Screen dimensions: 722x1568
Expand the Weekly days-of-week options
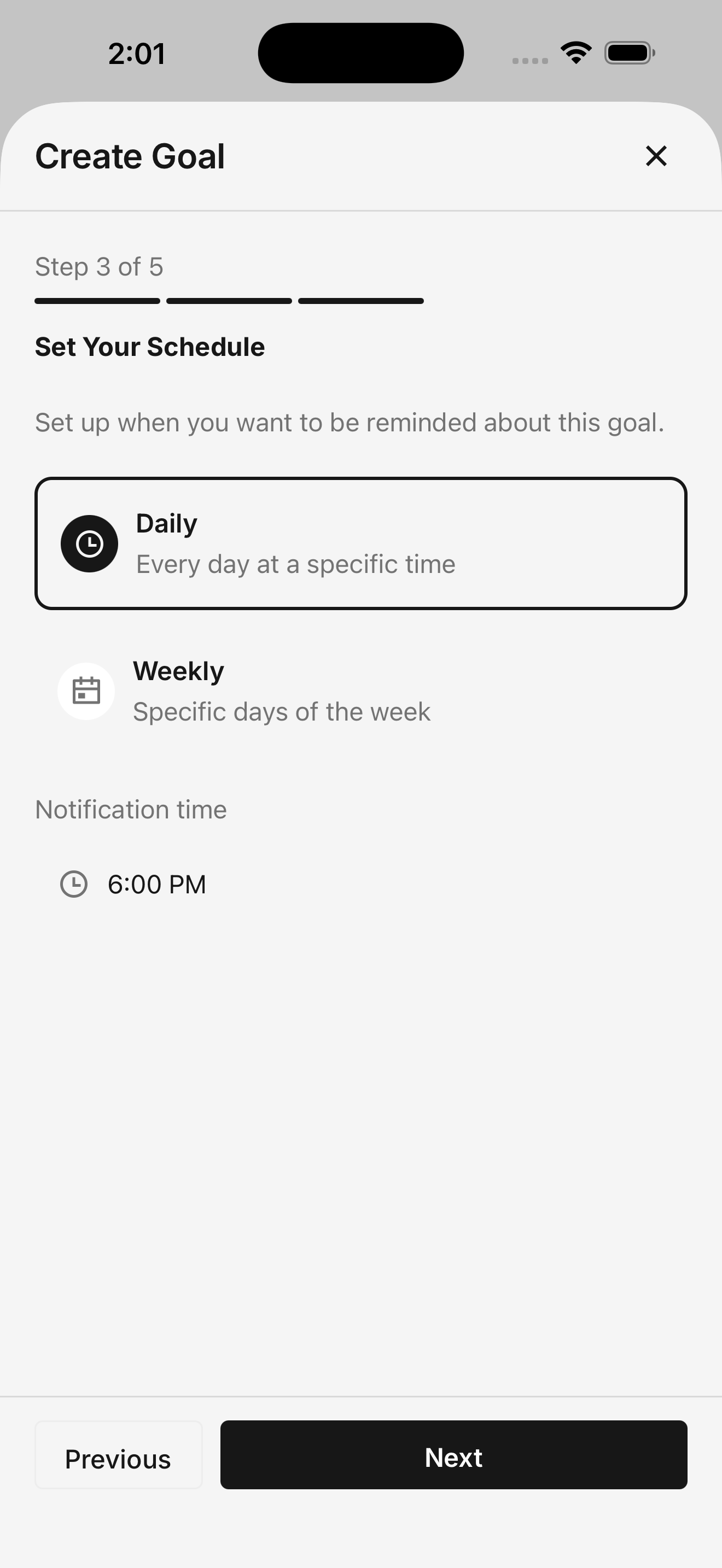pyautogui.click(x=361, y=691)
